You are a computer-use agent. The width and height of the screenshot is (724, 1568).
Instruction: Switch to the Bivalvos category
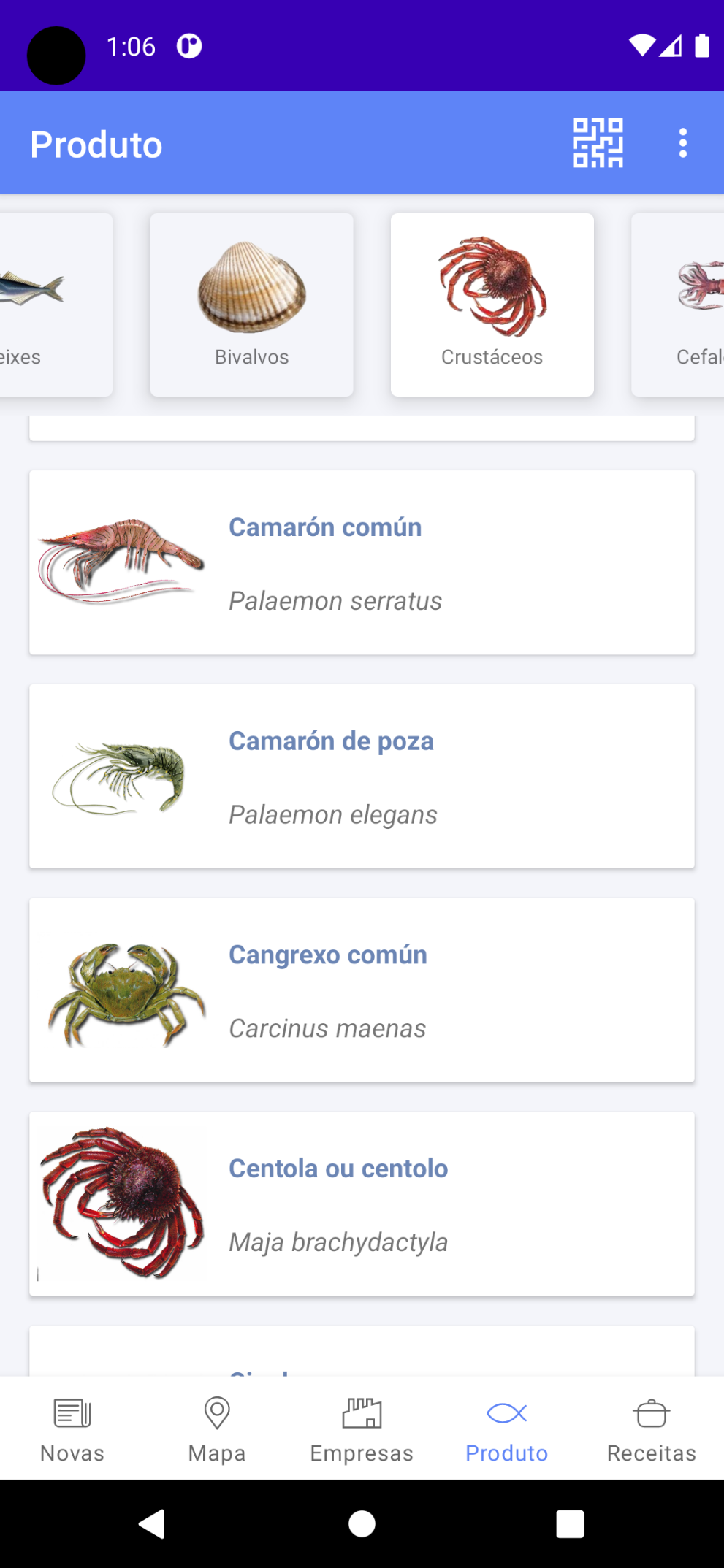(251, 304)
